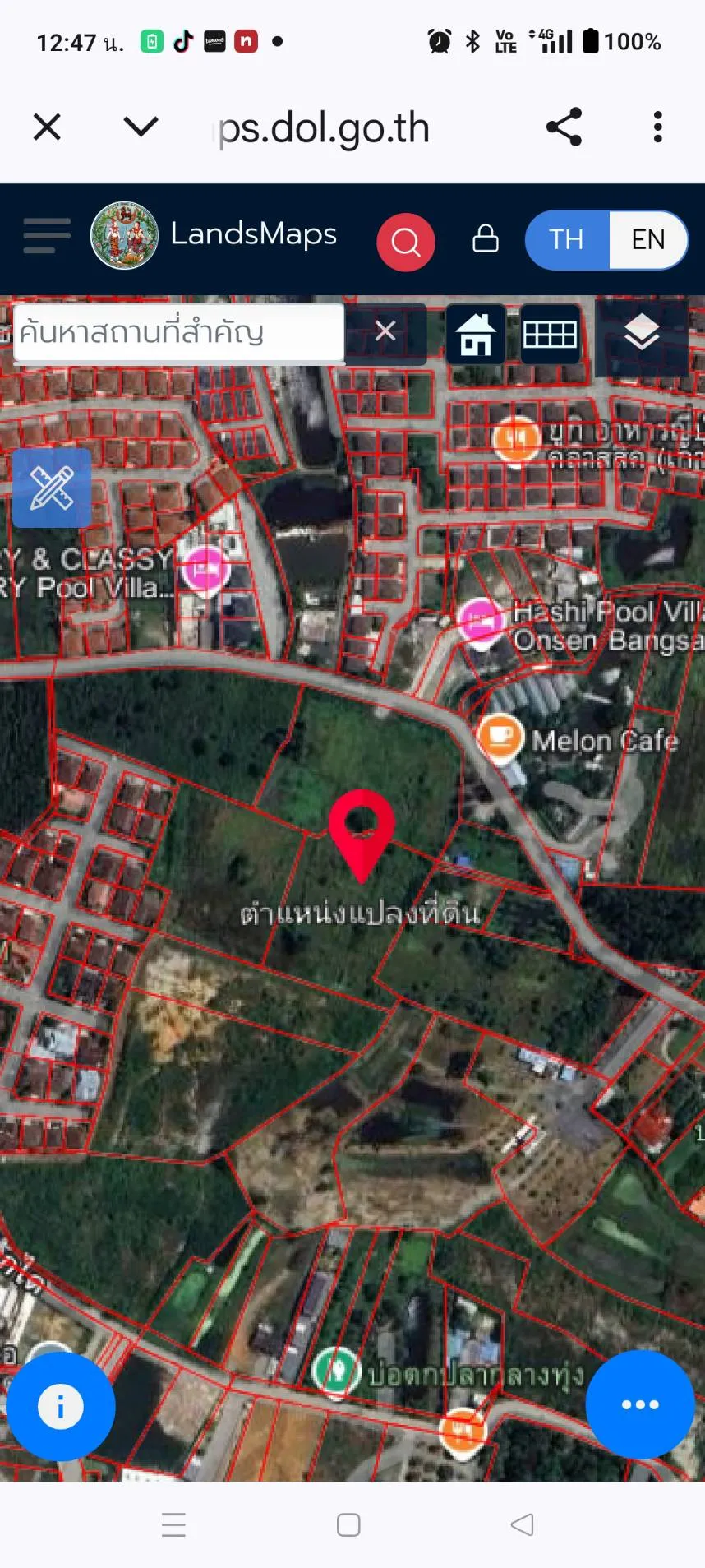
Task: Tap the red land parcel pin
Action: pyautogui.click(x=361, y=826)
